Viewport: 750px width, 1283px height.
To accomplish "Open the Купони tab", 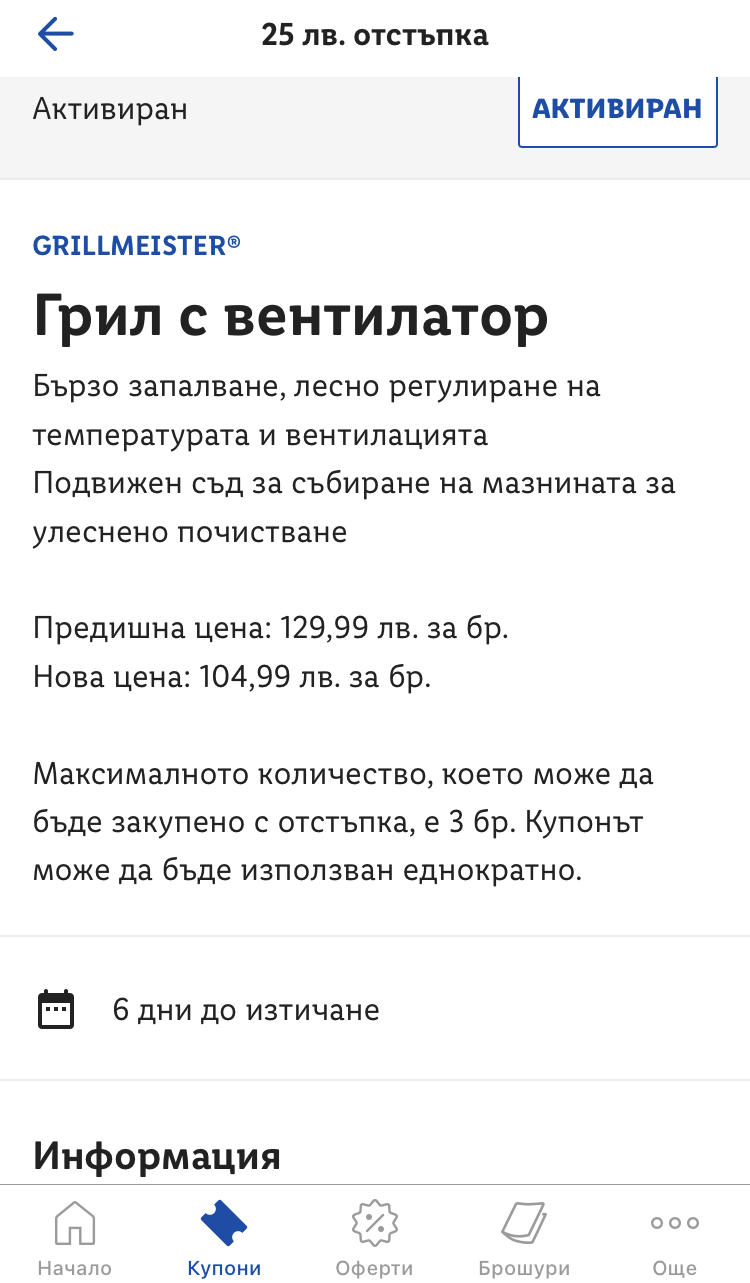I will point(224,1238).
